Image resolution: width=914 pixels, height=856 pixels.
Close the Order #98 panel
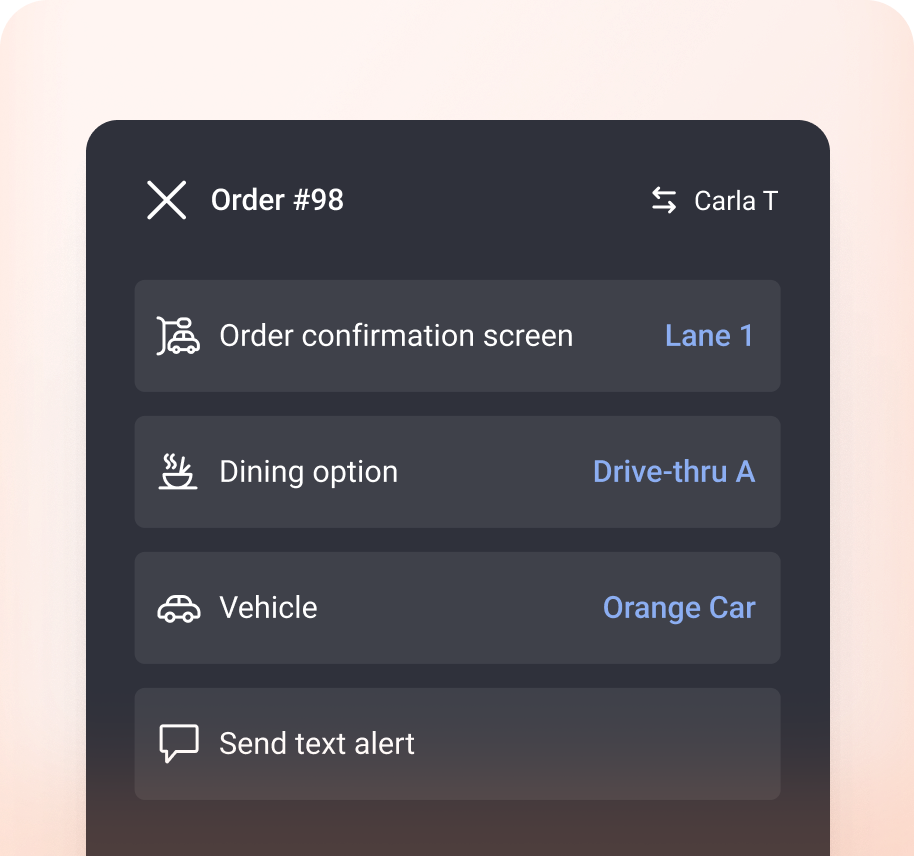(x=166, y=200)
